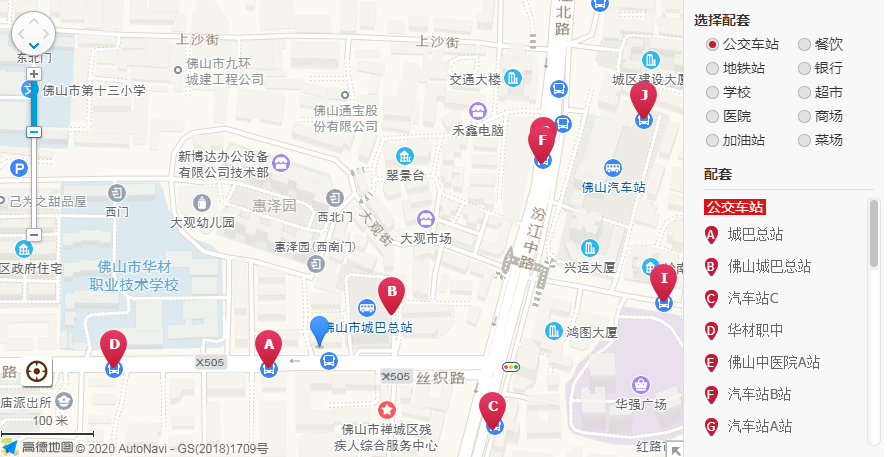Tap the map pan direction control

(x=34, y=35)
